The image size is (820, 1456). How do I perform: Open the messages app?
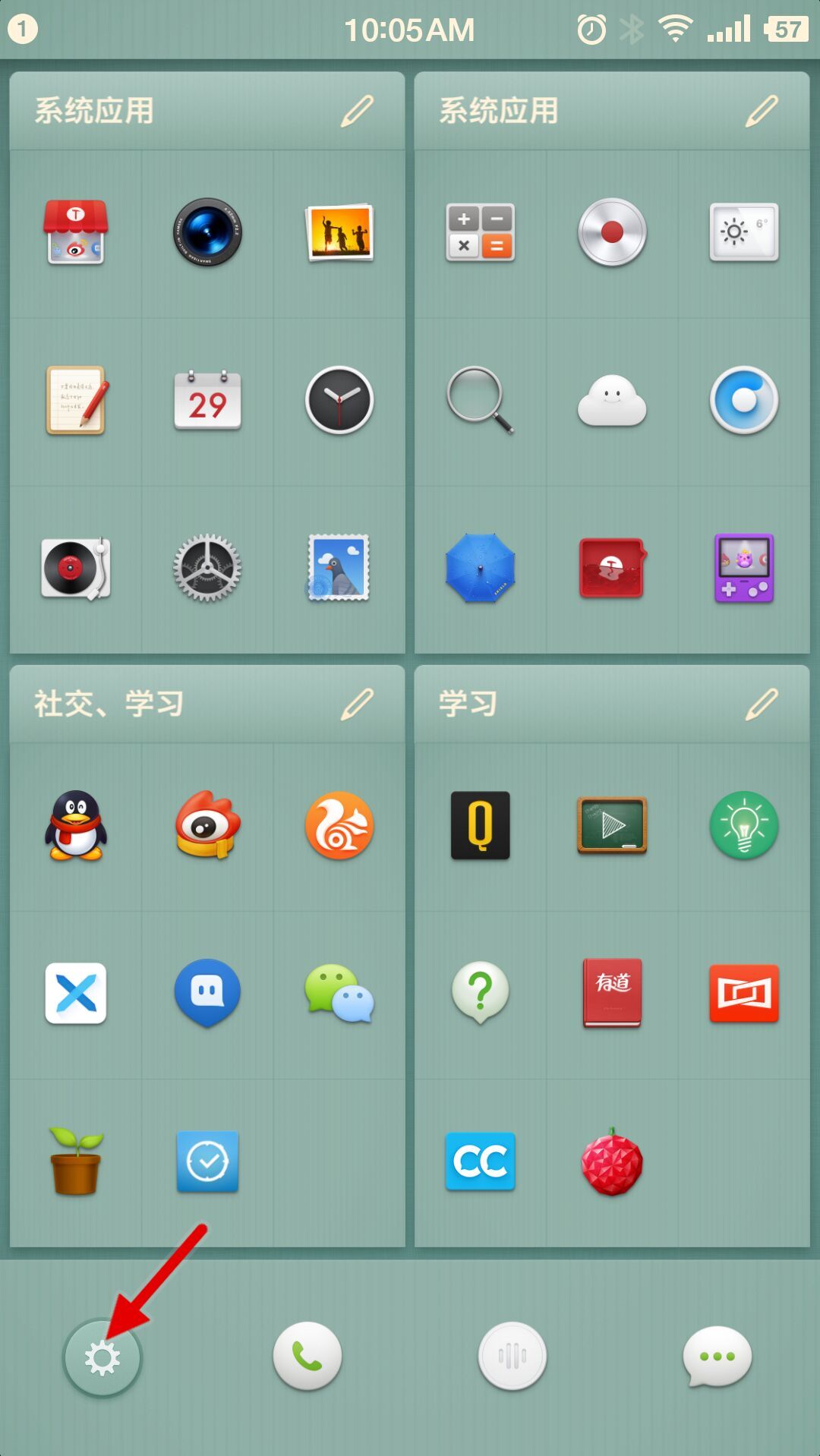click(717, 1356)
